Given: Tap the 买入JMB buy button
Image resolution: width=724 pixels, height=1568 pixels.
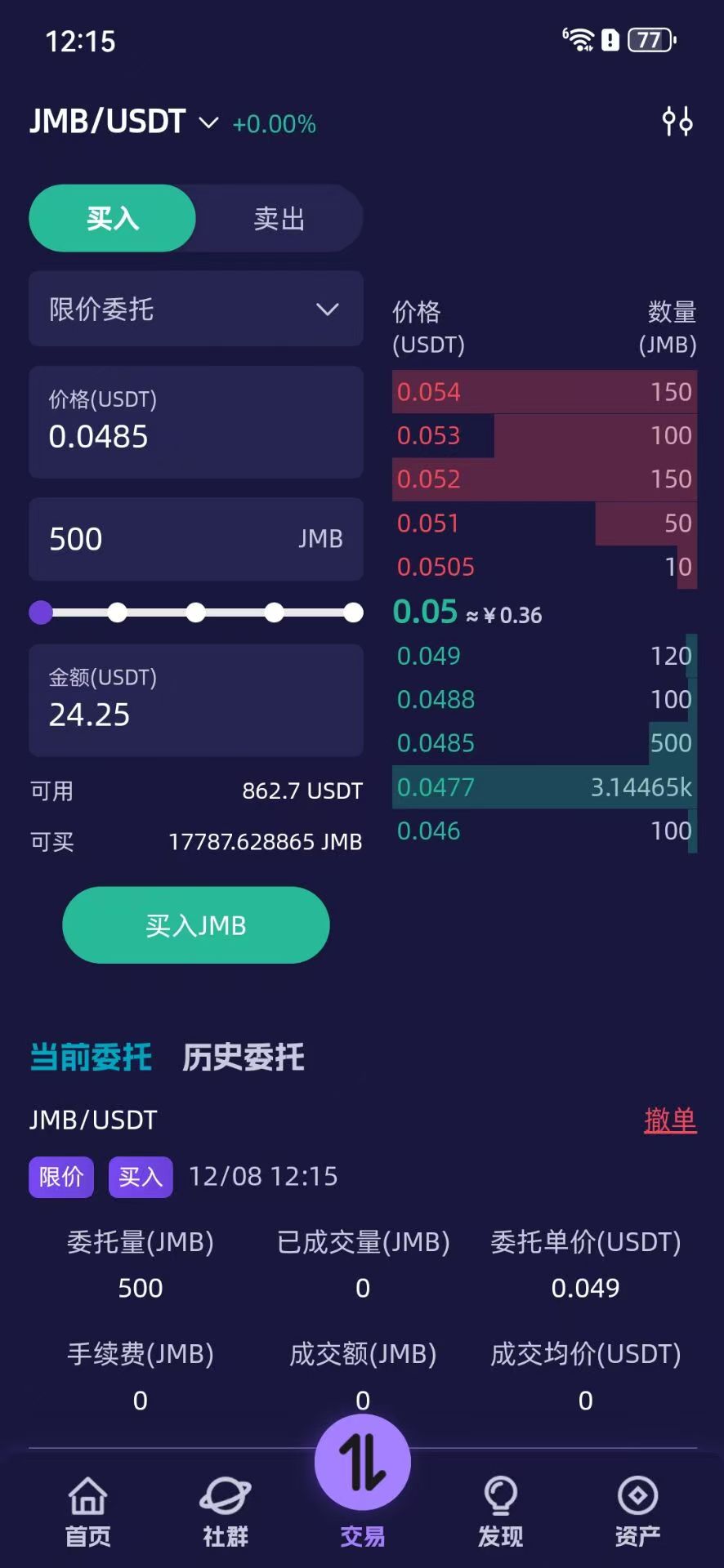Looking at the screenshot, I should 196,925.
